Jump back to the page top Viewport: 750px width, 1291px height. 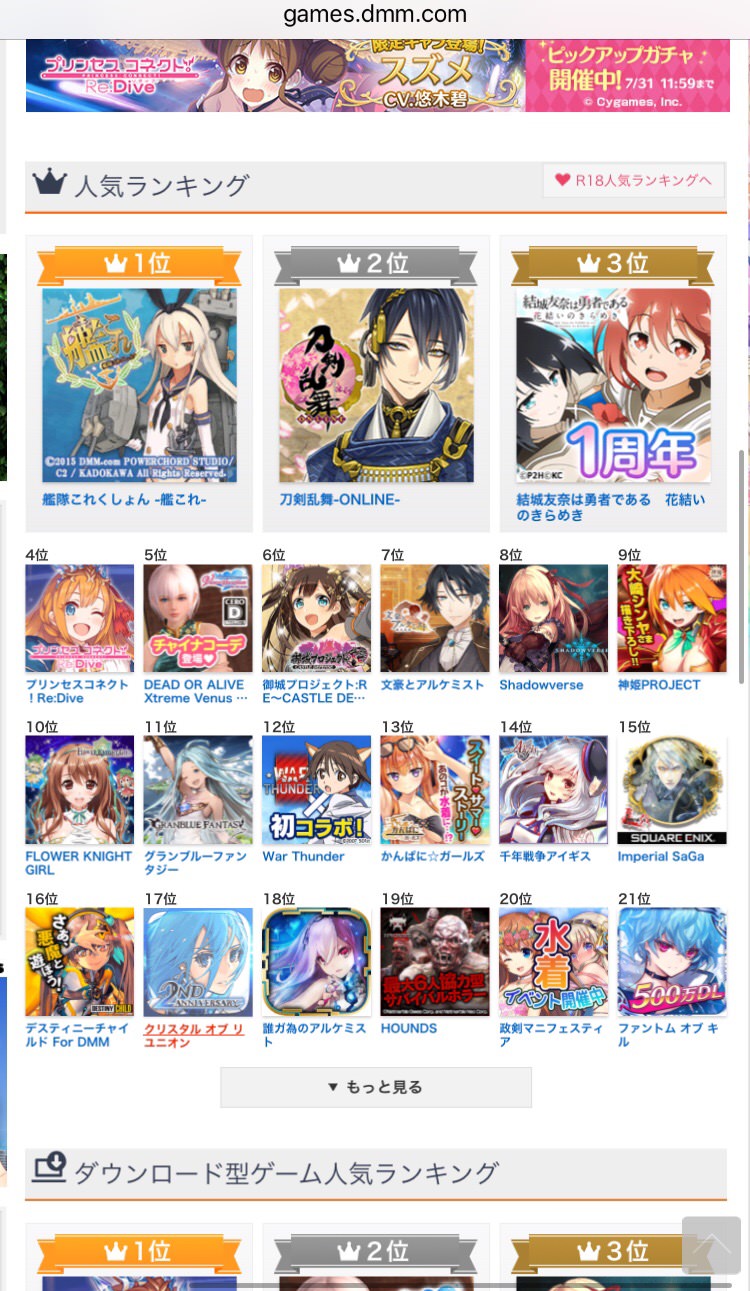click(x=711, y=1245)
